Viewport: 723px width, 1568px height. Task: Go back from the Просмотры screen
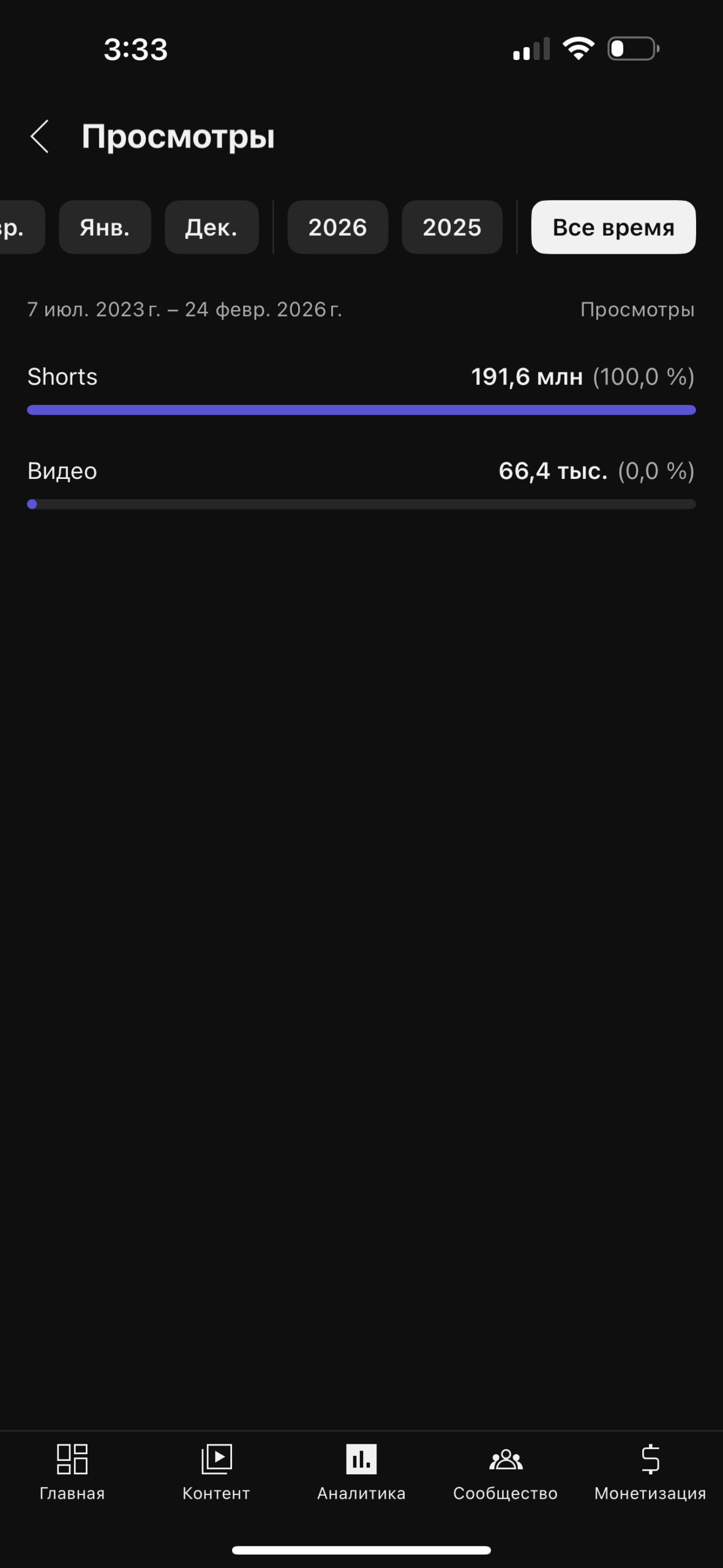pyautogui.click(x=40, y=136)
